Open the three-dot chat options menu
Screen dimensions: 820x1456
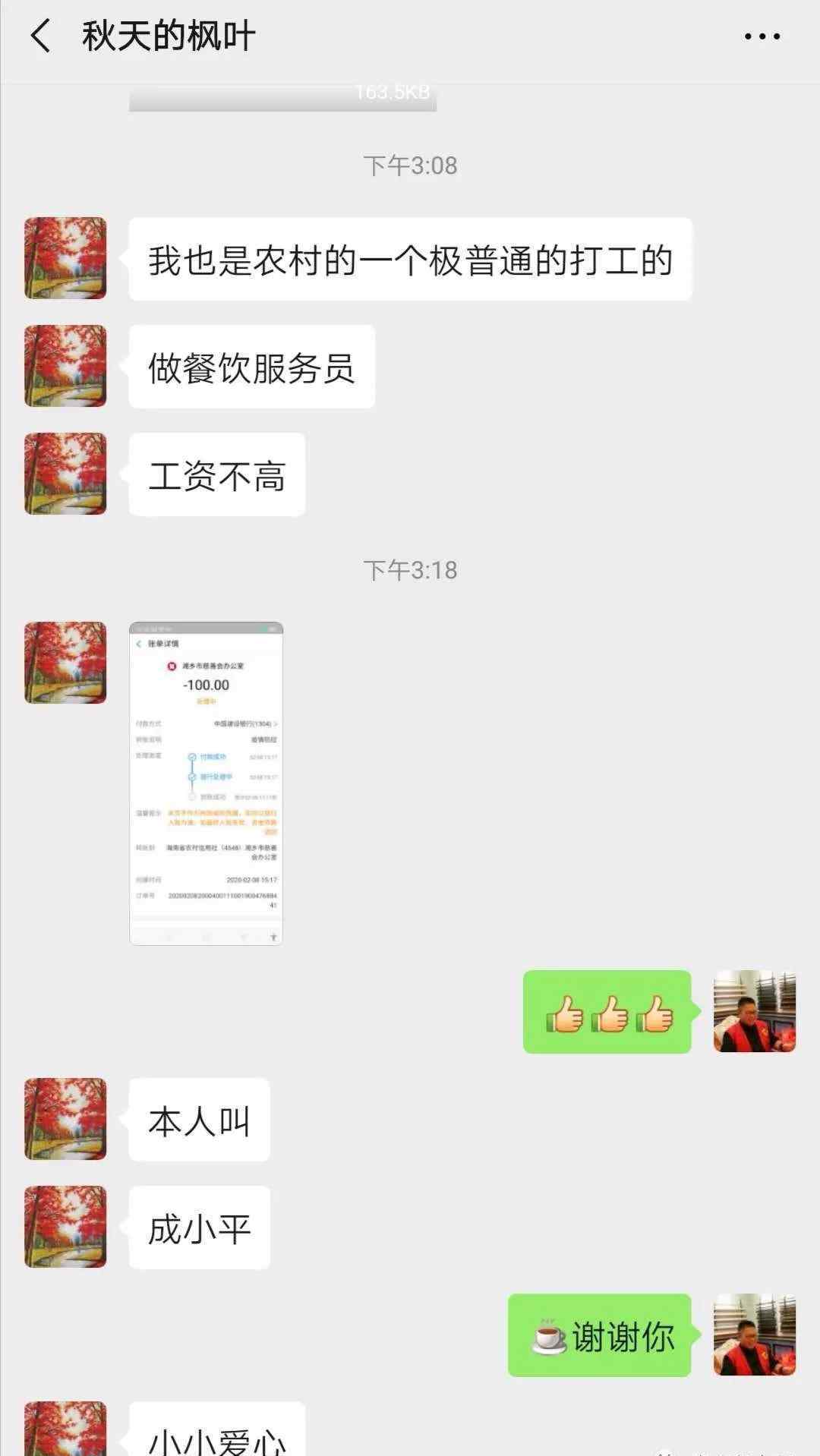762,36
